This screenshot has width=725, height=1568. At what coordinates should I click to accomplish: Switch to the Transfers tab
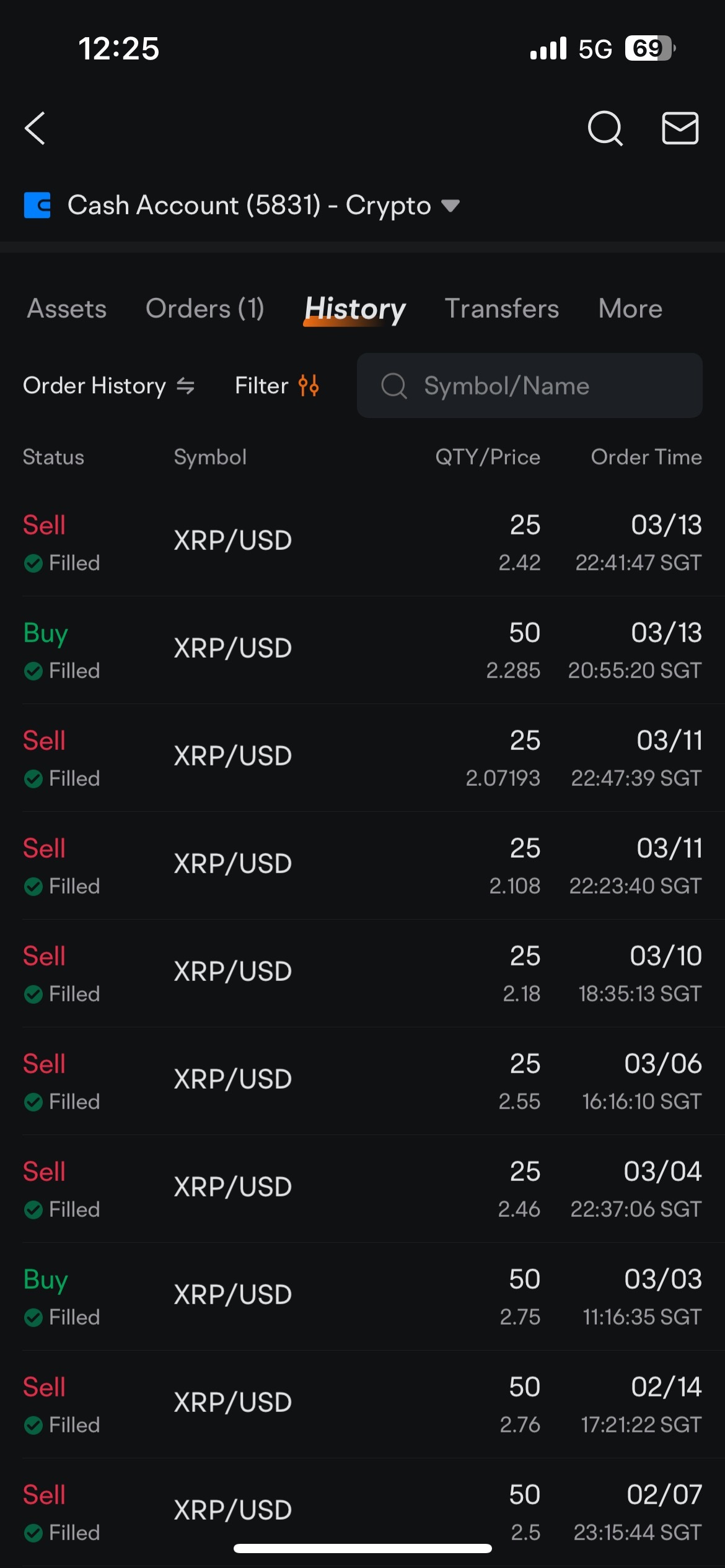(x=502, y=308)
